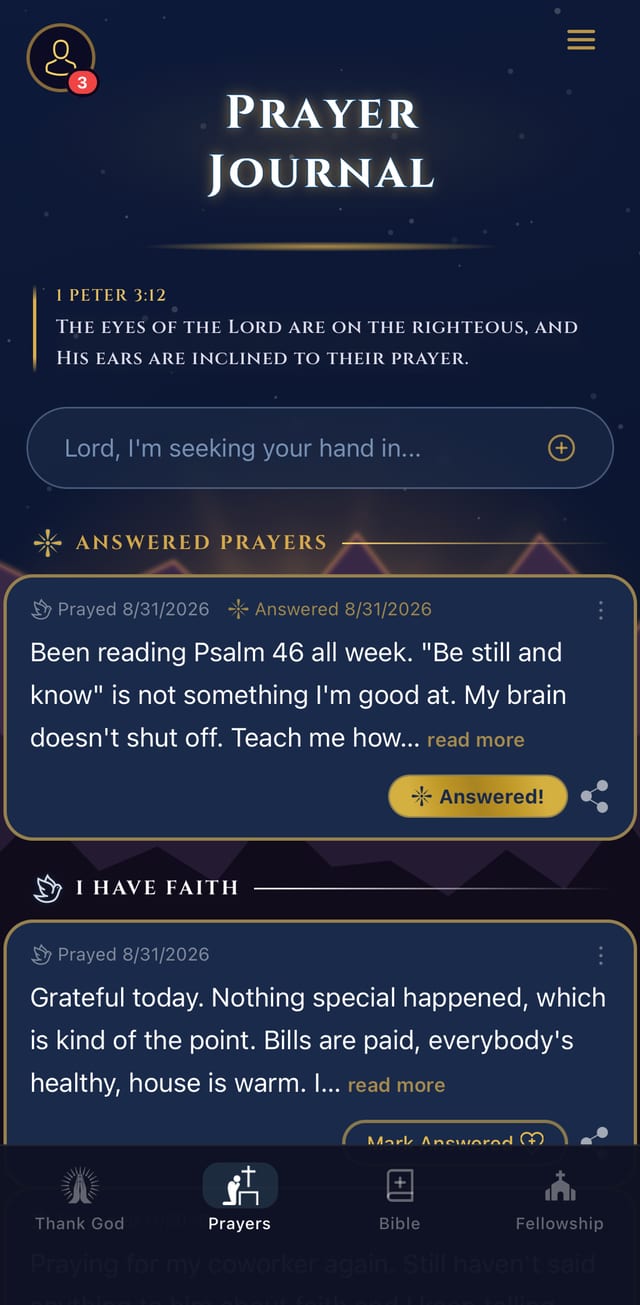
Task: Go to the Bible tab
Action: [400, 1198]
